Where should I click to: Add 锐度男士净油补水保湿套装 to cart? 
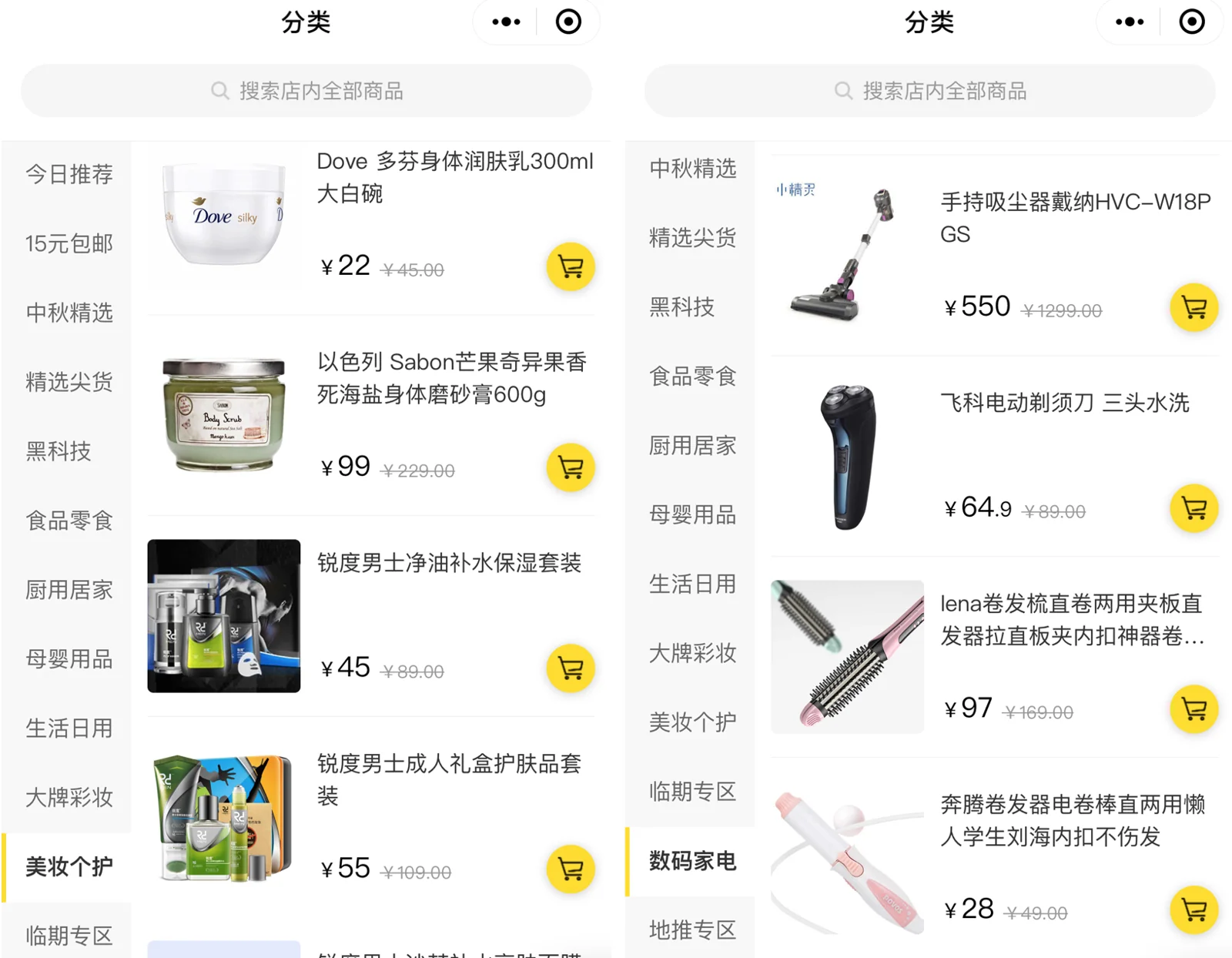point(570,668)
